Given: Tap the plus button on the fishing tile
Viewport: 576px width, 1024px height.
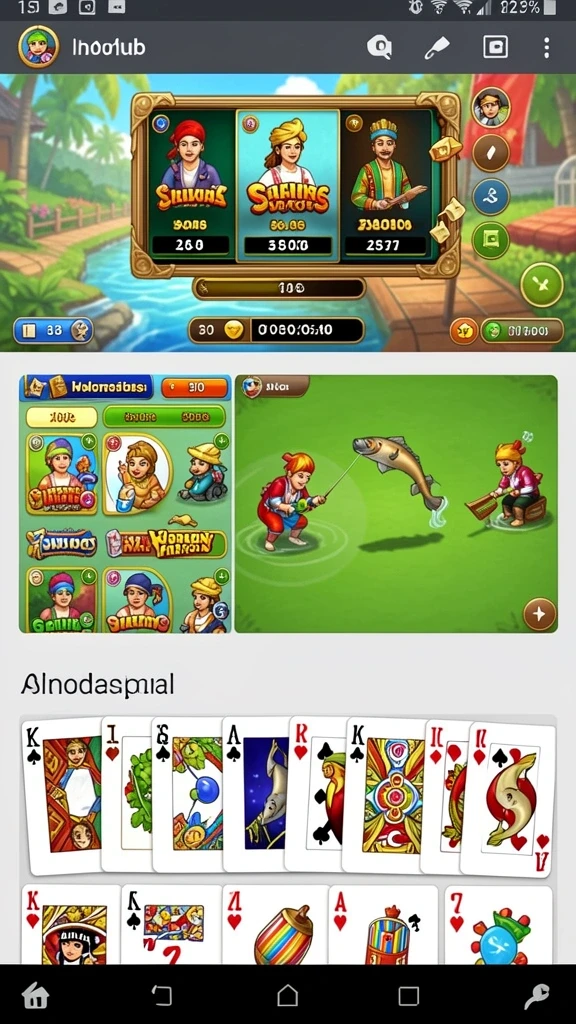Looking at the screenshot, I should pos(539,614).
